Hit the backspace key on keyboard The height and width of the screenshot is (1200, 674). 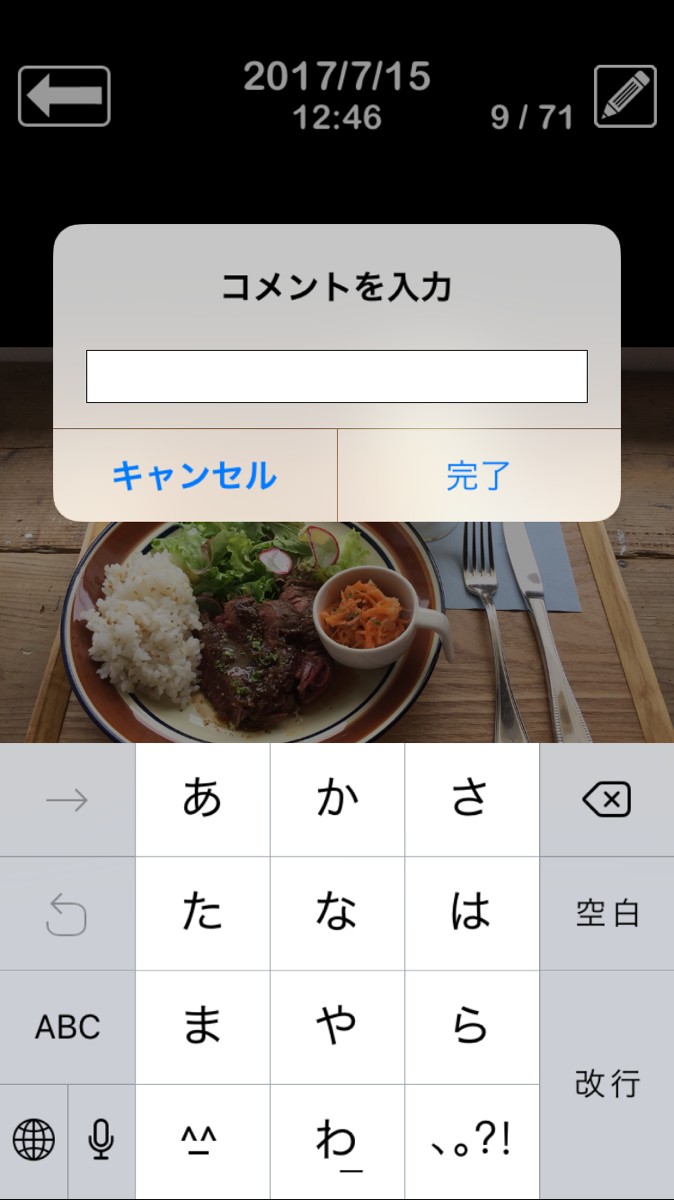click(606, 800)
